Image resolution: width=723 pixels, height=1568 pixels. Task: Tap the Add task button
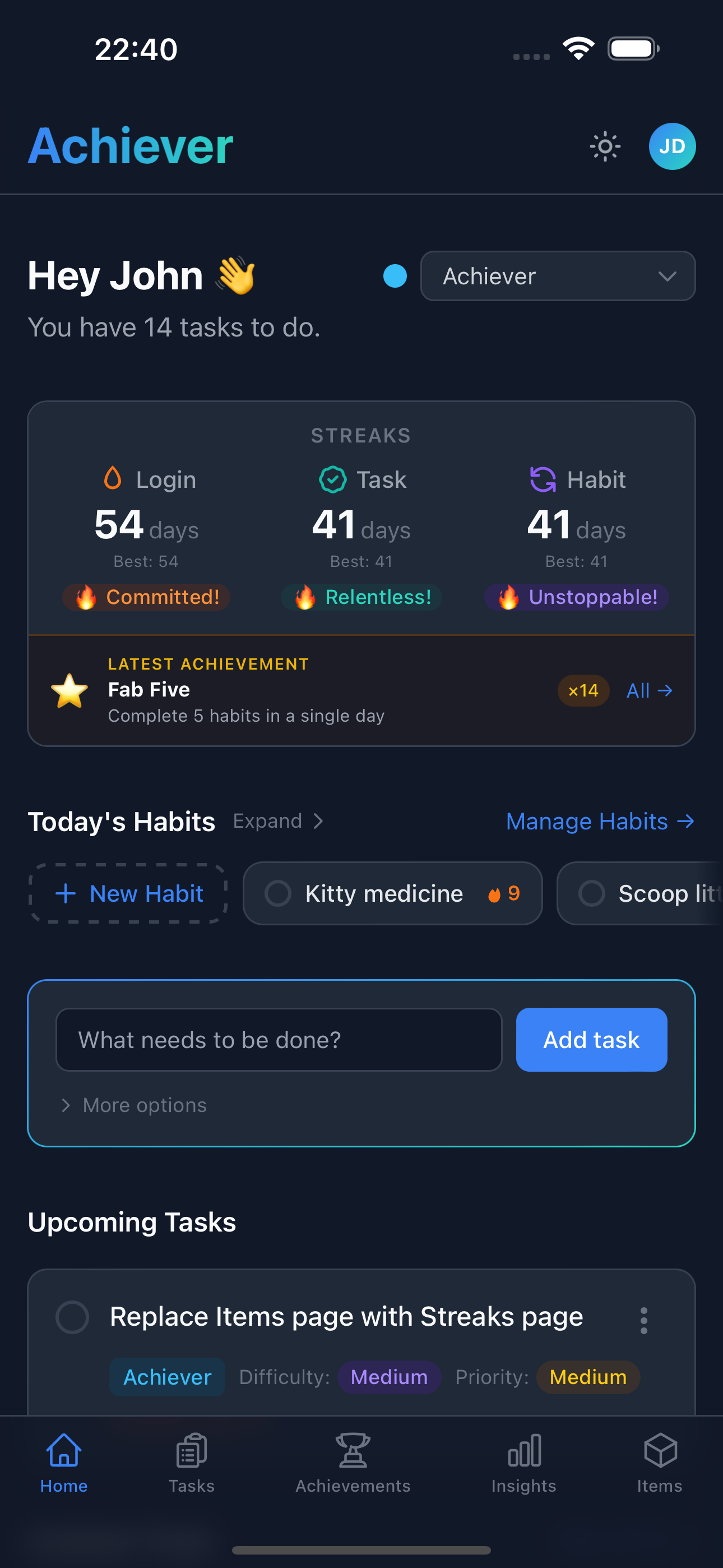click(x=590, y=1040)
